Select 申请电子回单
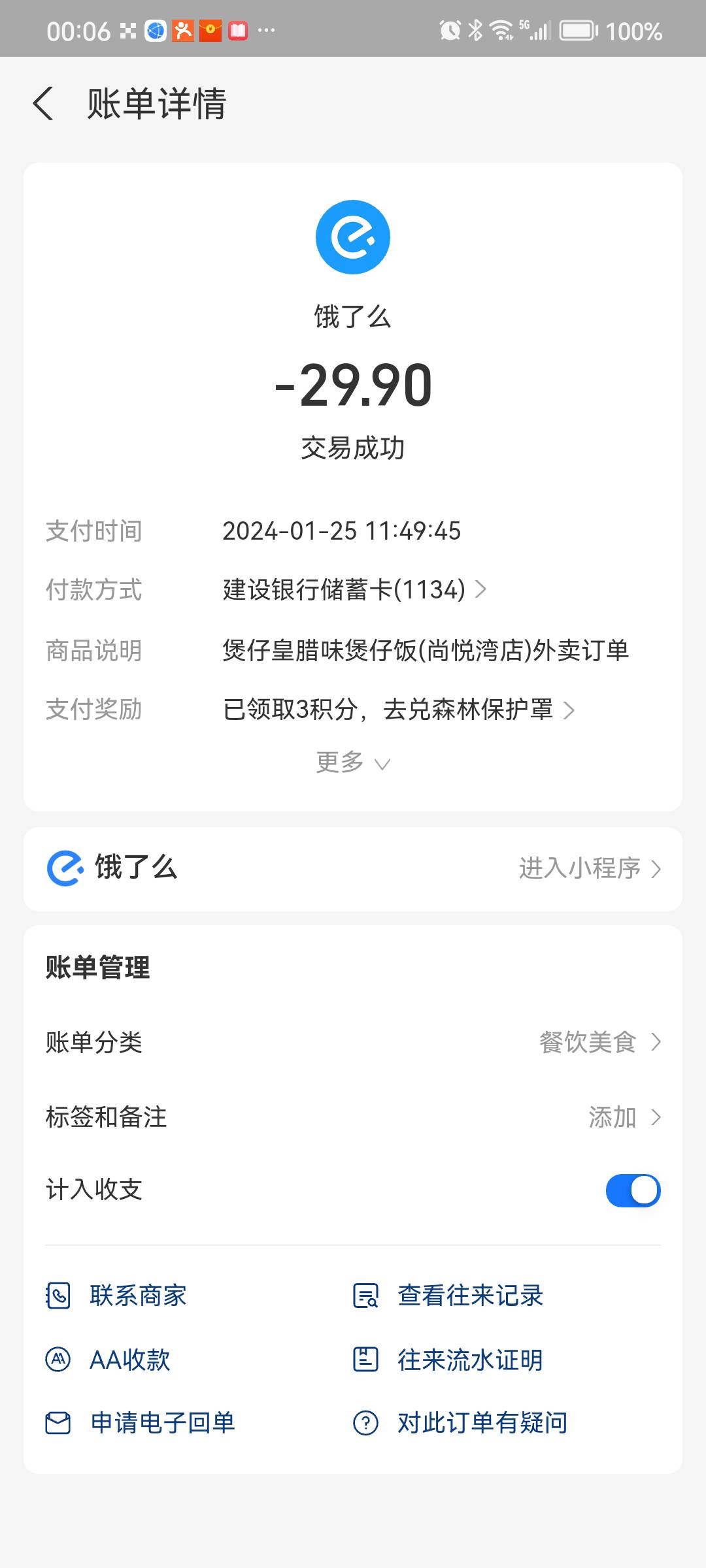This screenshot has width=706, height=1568. tap(140, 1423)
